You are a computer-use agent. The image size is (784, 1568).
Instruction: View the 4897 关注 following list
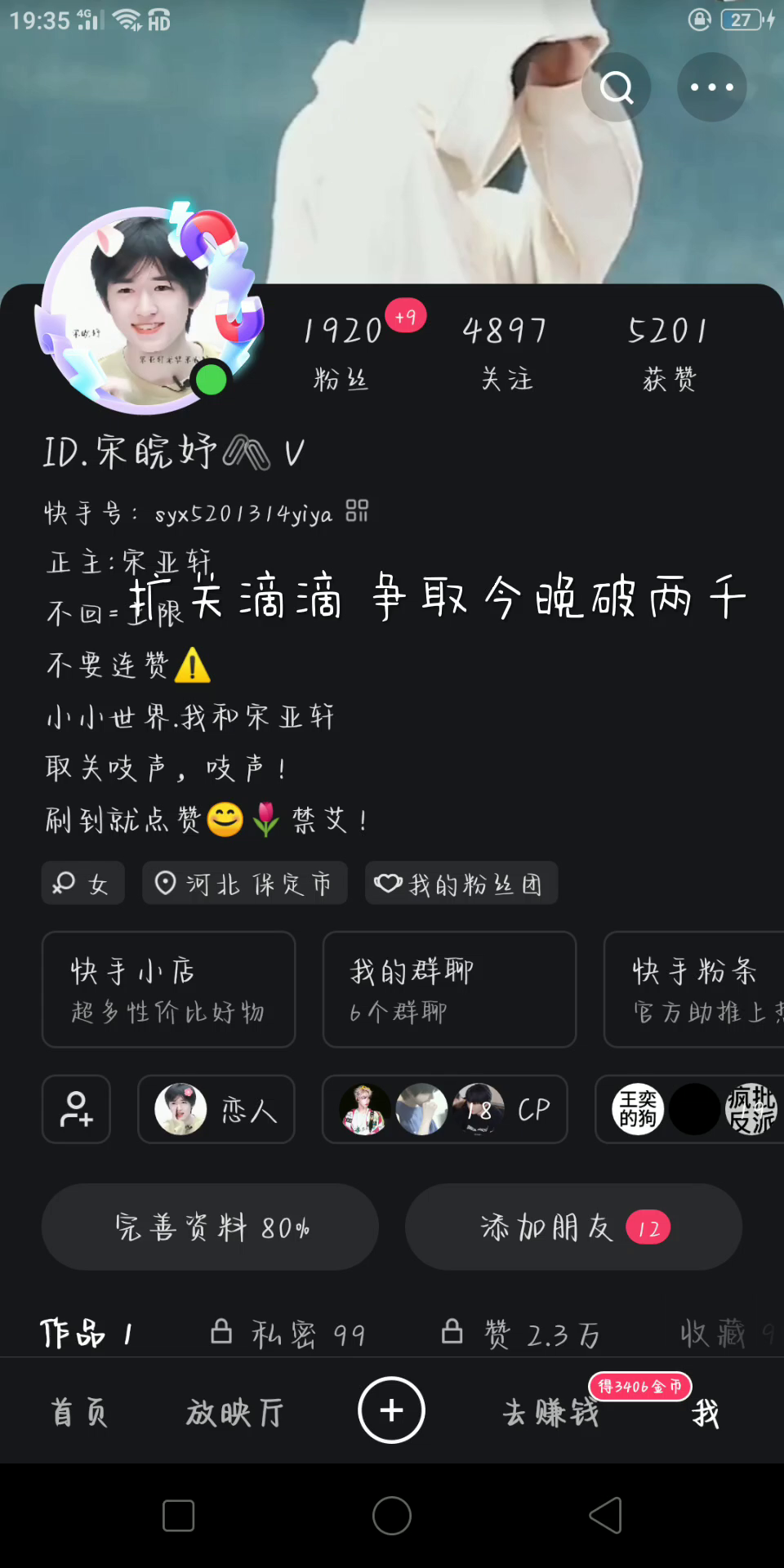click(x=506, y=351)
